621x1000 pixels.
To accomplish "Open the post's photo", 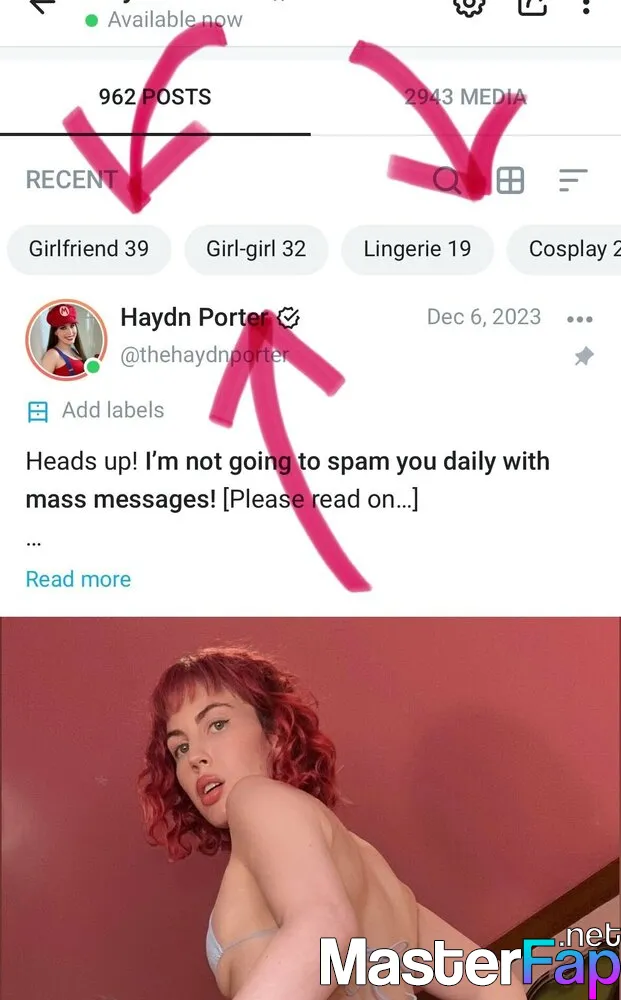I will point(310,808).
